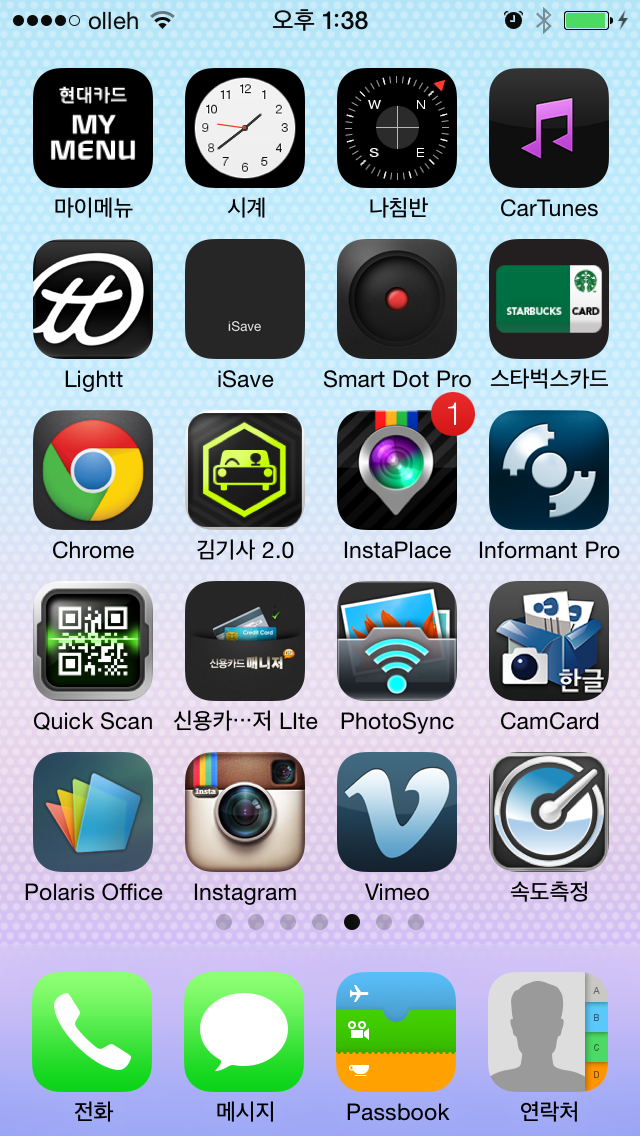Image resolution: width=640 pixels, height=1136 pixels.
Task: Open 김기사 2.0 navigation app
Action: [245, 470]
